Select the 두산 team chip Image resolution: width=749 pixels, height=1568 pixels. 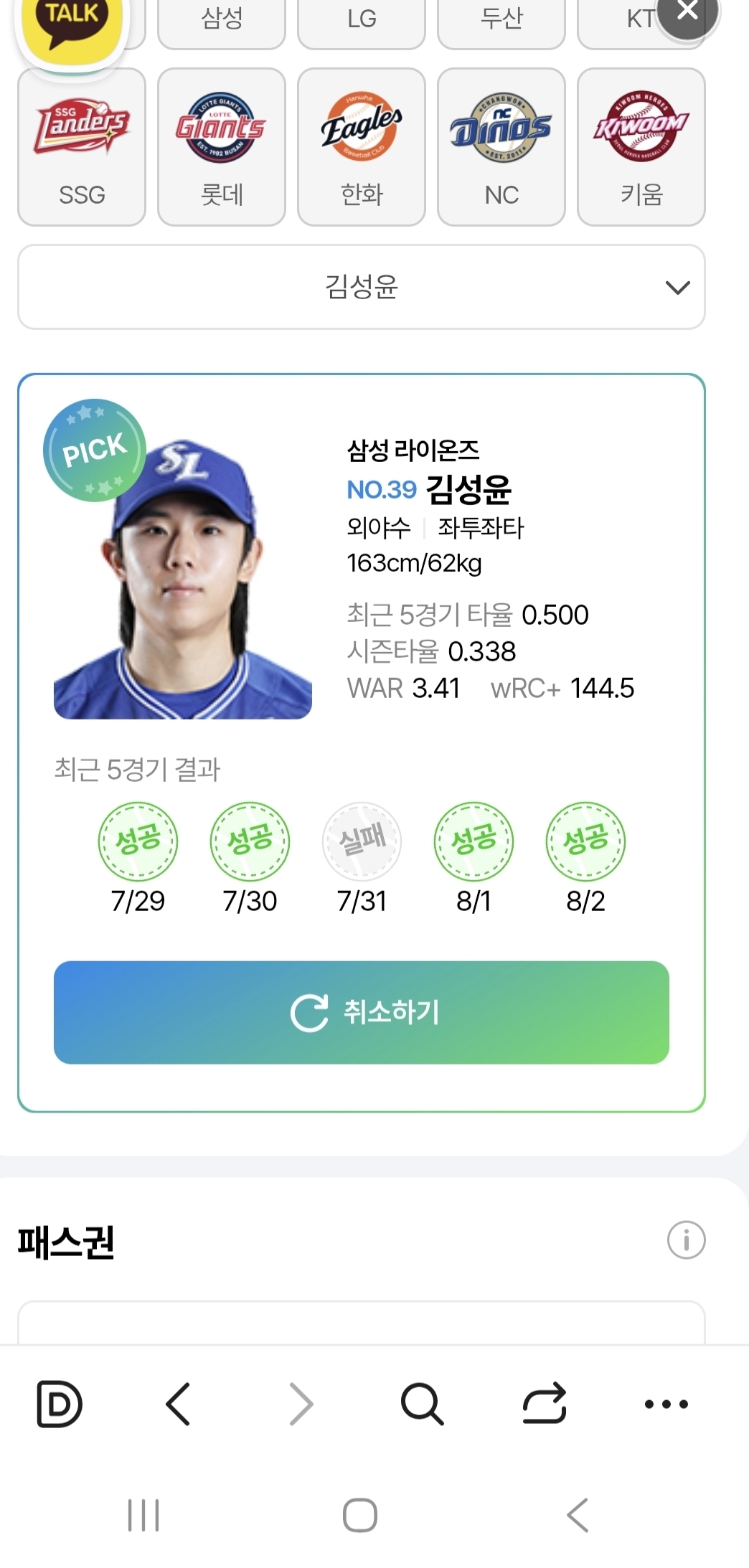click(501, 20)
